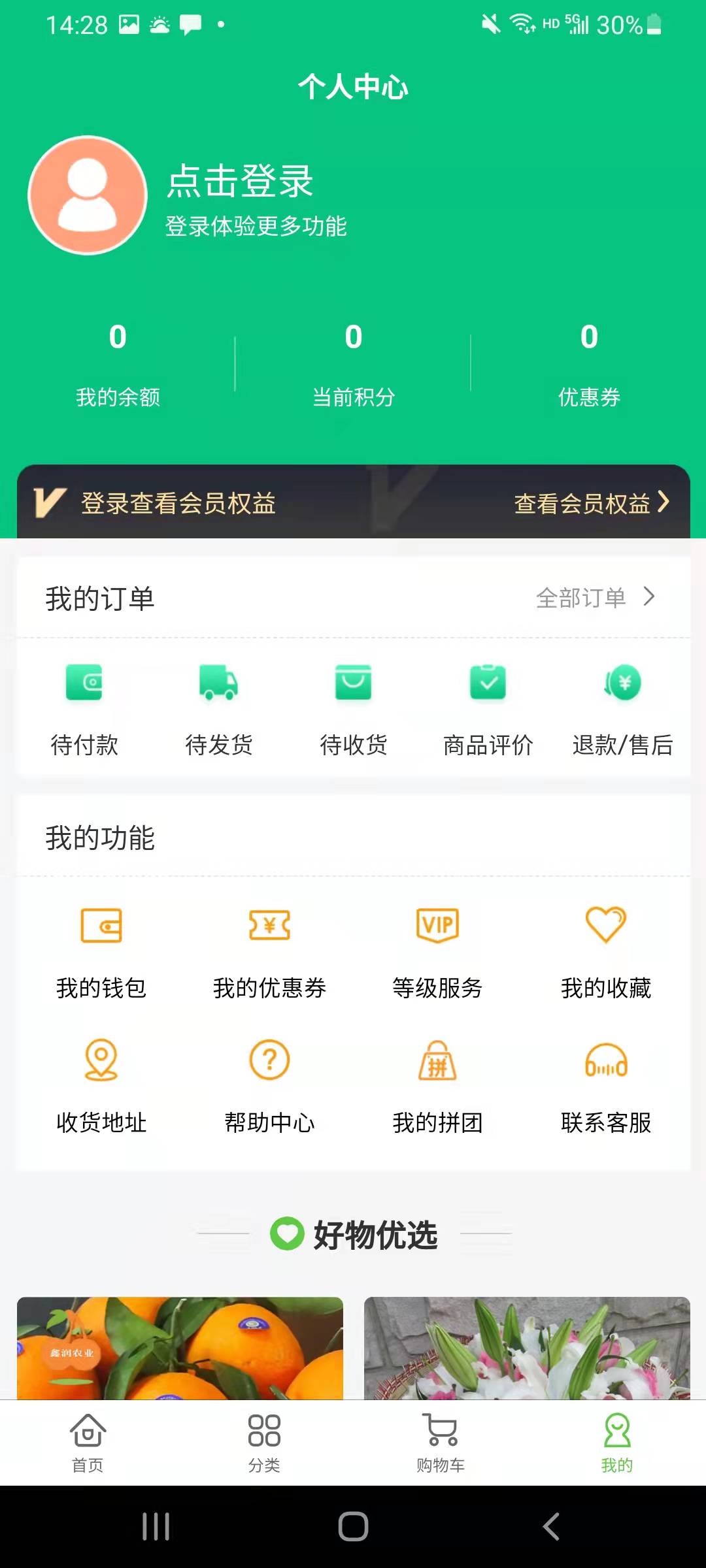Tap 点击登录 to log in
This screenshot has width=706, height=1568.
(239, 181)
